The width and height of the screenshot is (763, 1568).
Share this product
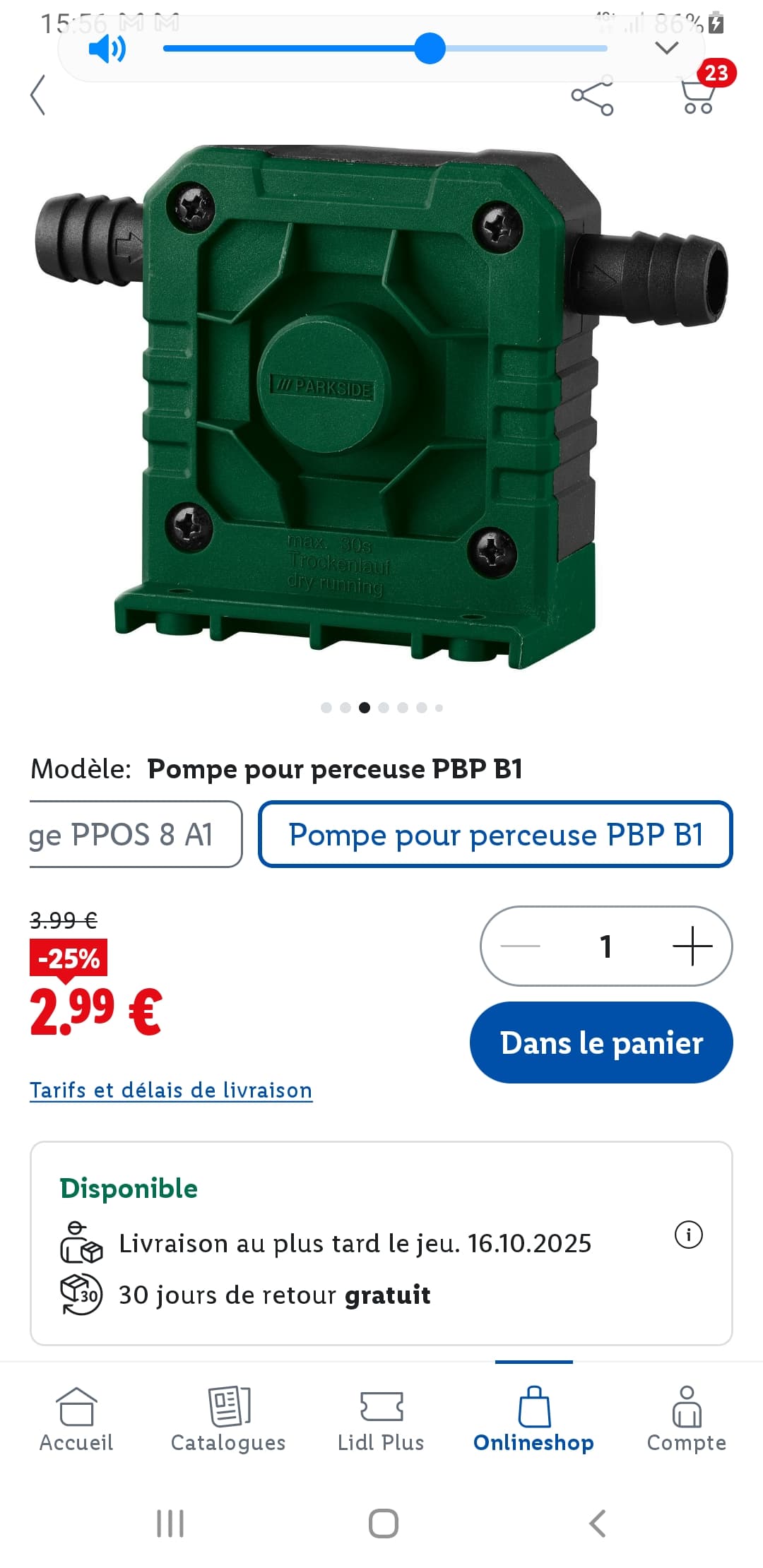coord(592,97)
